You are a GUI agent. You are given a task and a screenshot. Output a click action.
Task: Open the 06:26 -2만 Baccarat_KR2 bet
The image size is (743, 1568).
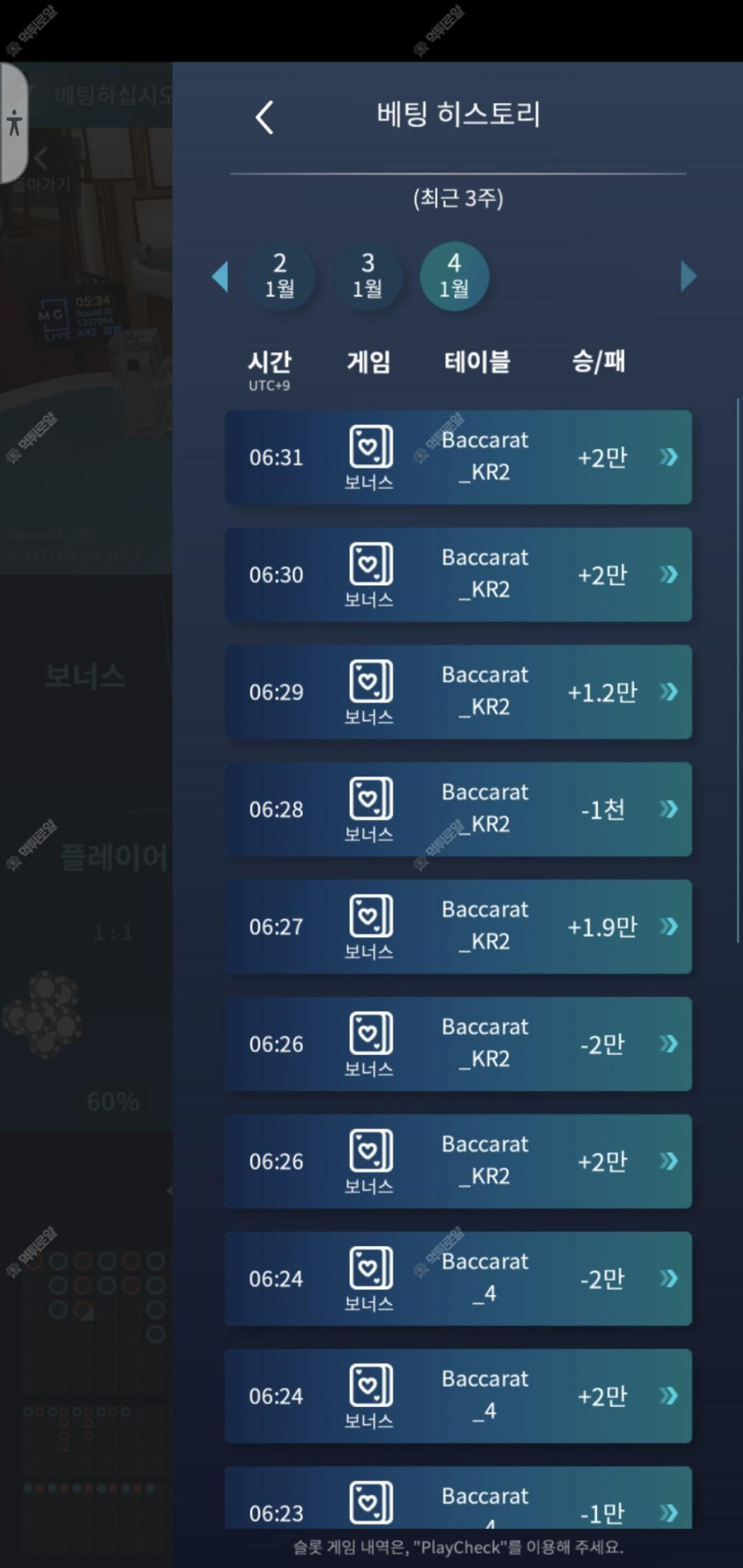(x=458, y=1044)
